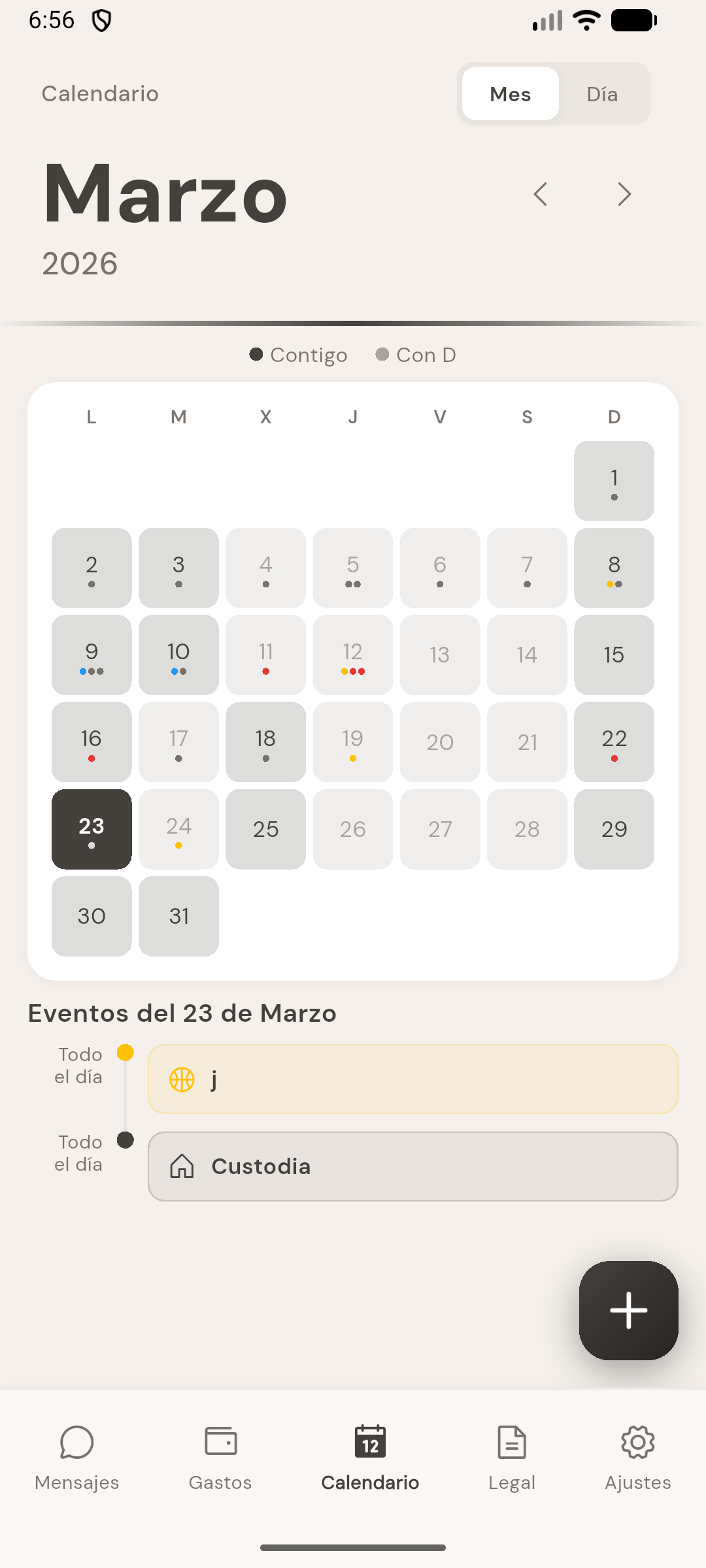Tap the house icon on the Custodia event
This screenshot has width=706, height=1568.
click(x=183, y=1166)
